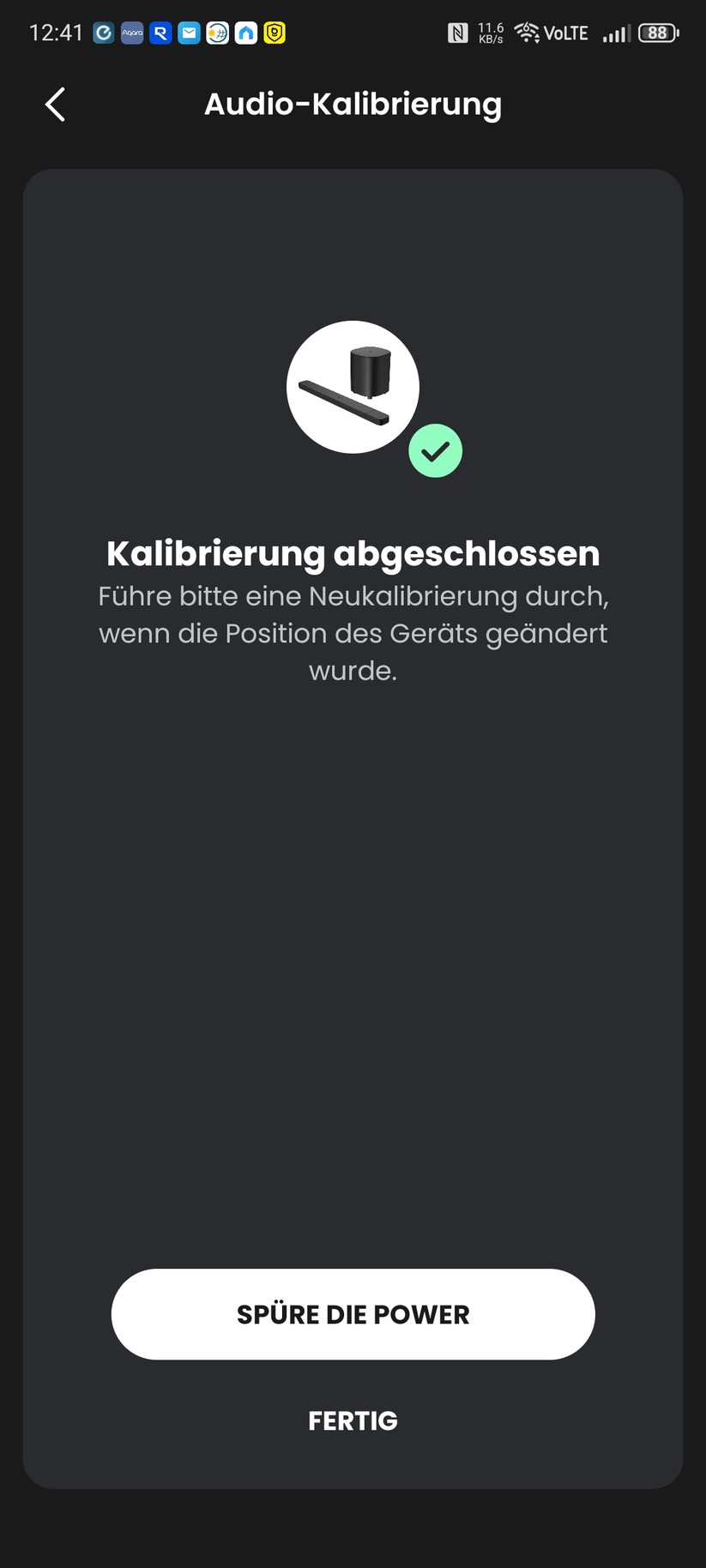Tap the blue R app notification icon
The image size is (706, 1568).
[160, 33]
